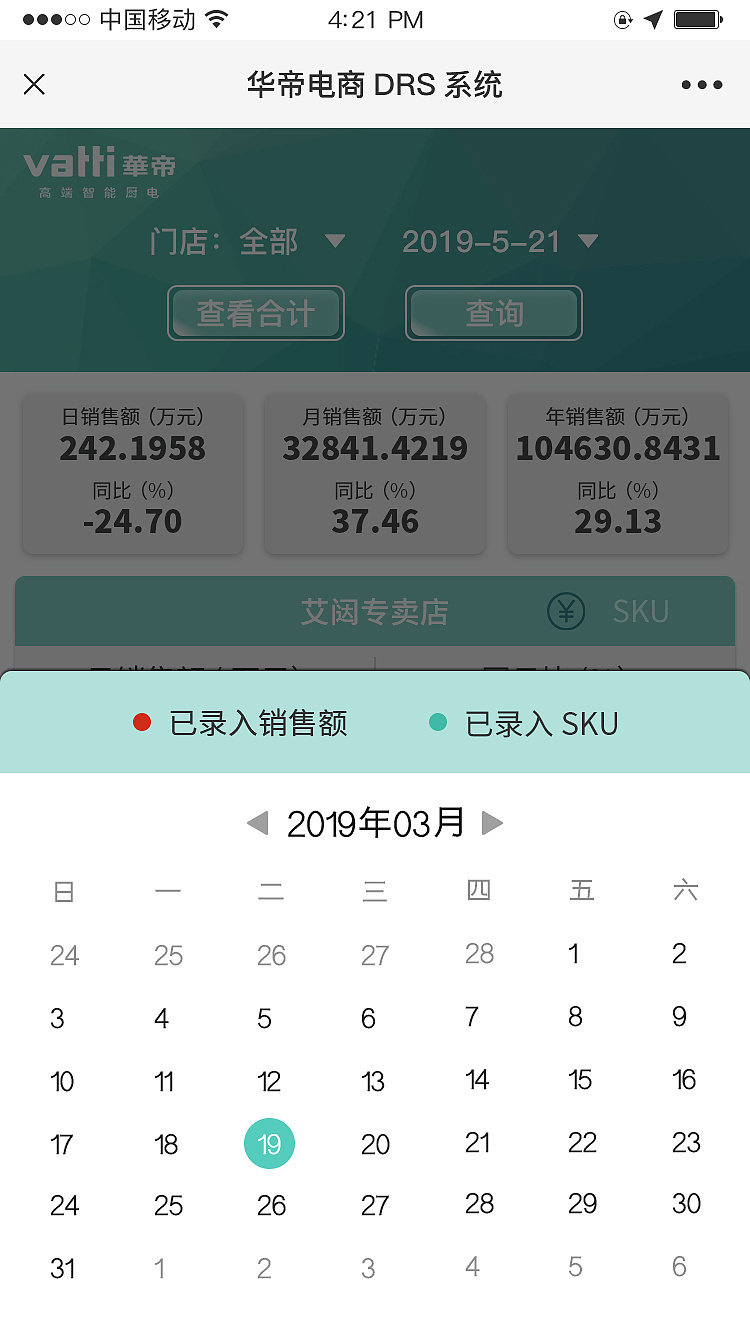Select the 华帝电商 DRS 系统 title
The height and width of the screenshot is (1334, 750).
[x=374, y=85]
